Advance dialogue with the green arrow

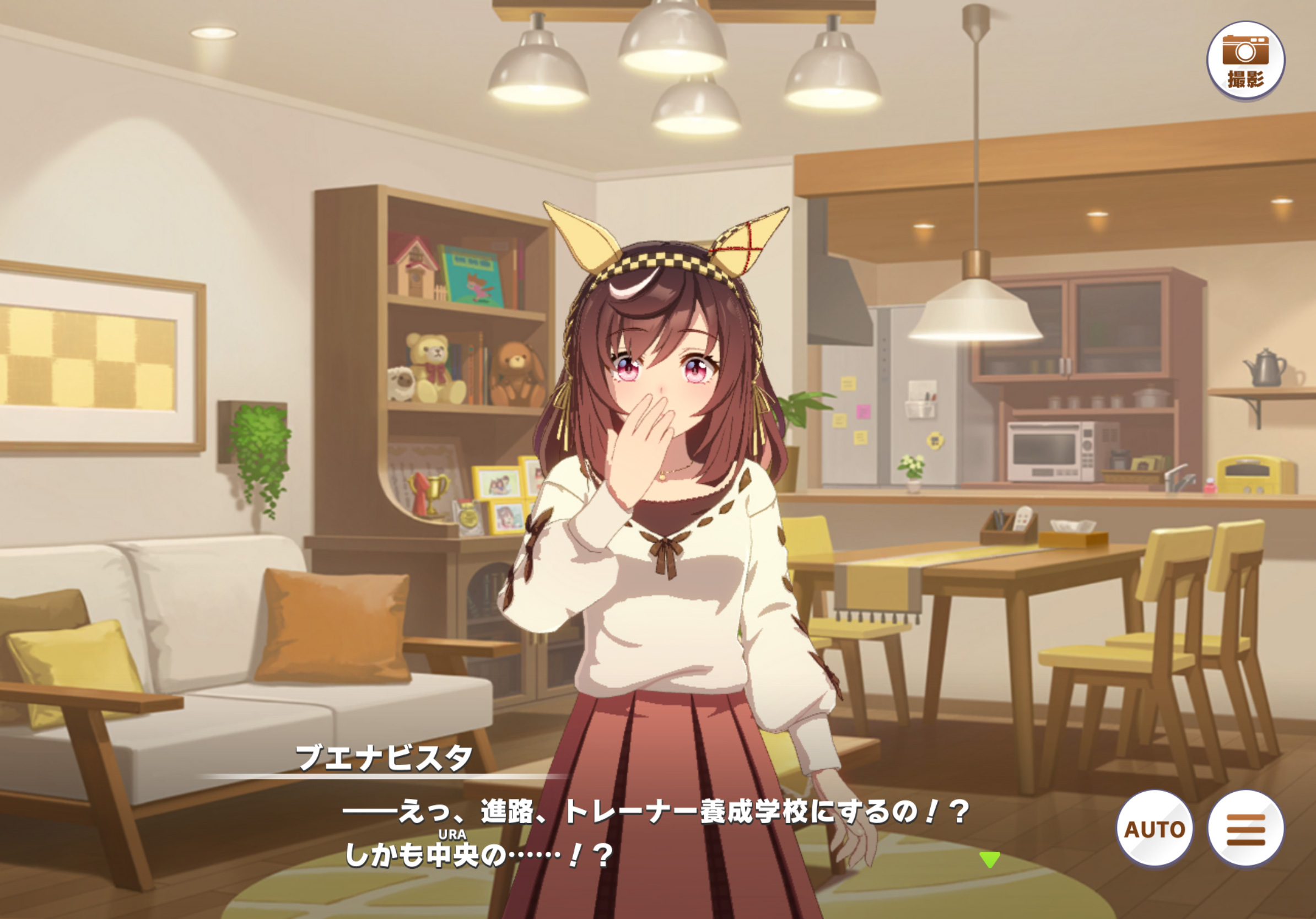(989, 859)
